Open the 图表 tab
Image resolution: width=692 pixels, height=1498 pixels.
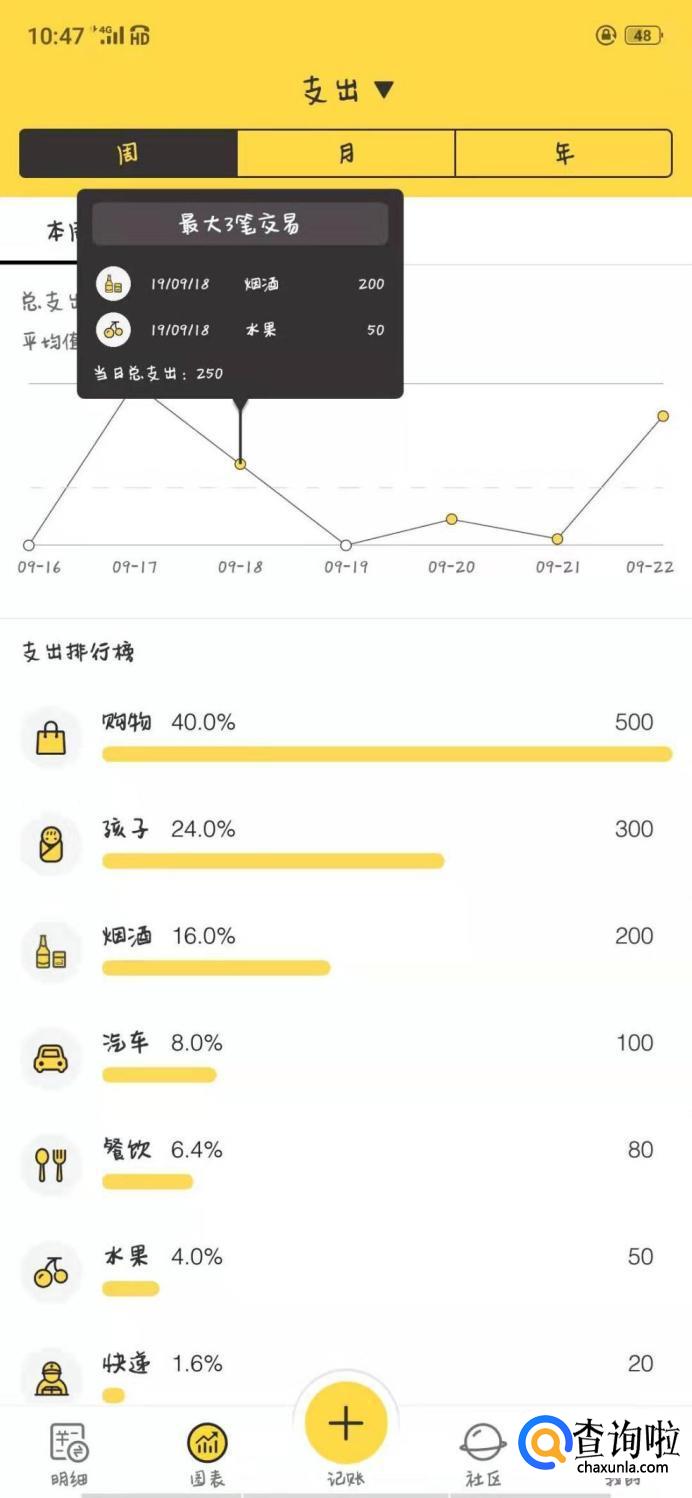tap(207, 1452)
